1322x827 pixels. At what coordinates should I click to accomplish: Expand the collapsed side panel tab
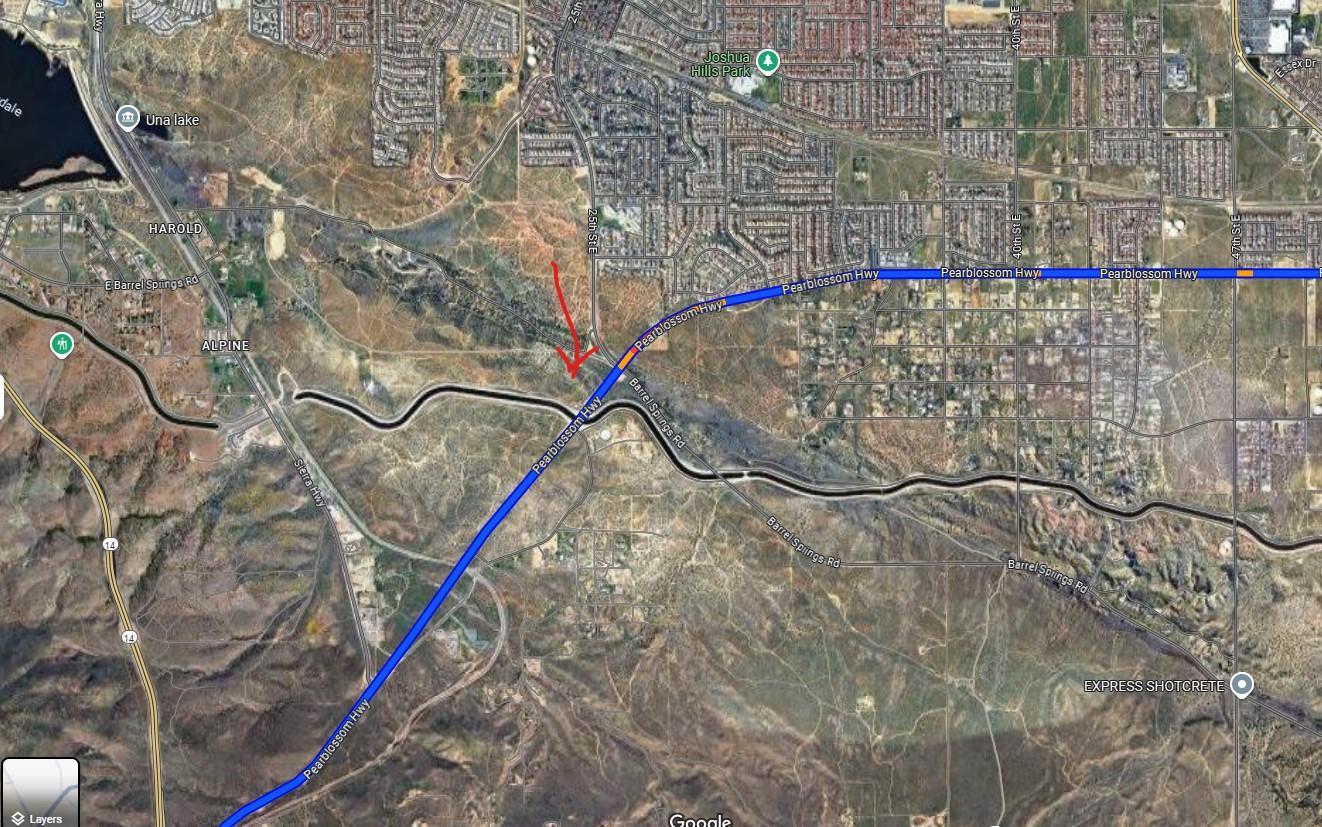coord(3,398)
